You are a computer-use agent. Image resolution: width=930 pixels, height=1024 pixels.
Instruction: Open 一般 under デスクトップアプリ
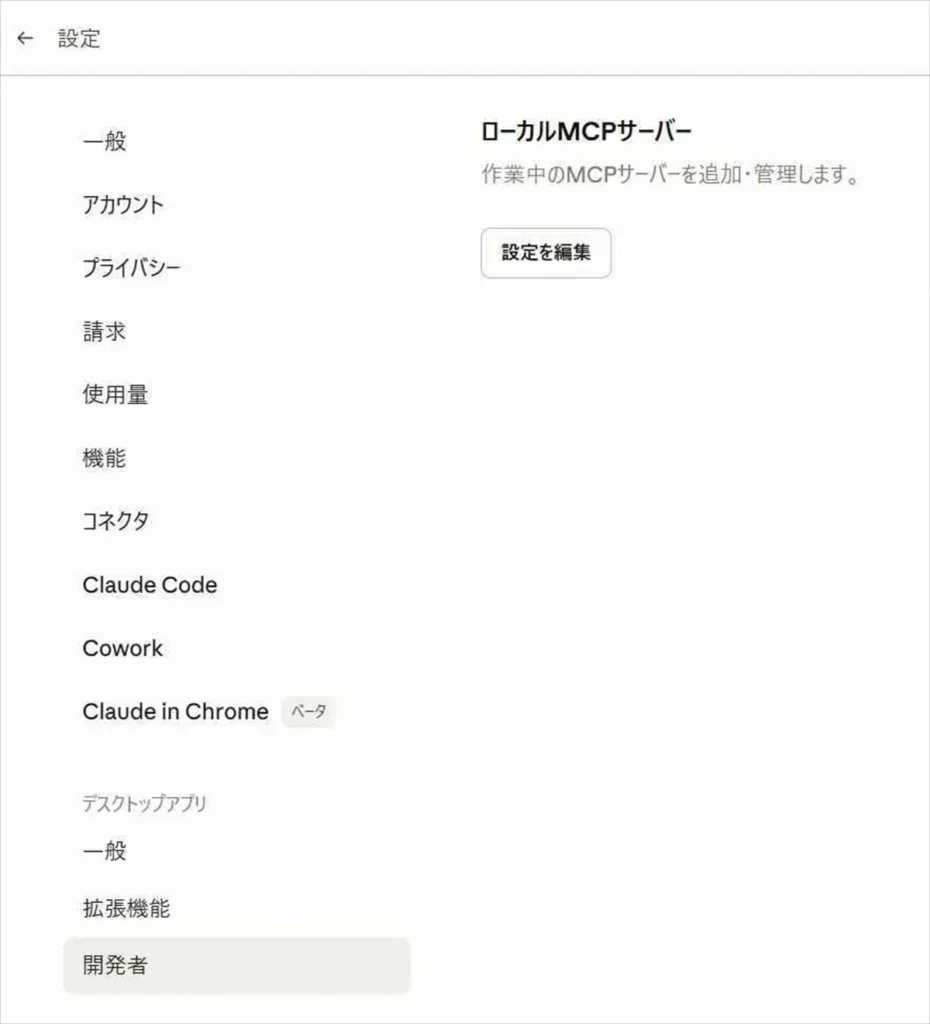tap(104, 851)
